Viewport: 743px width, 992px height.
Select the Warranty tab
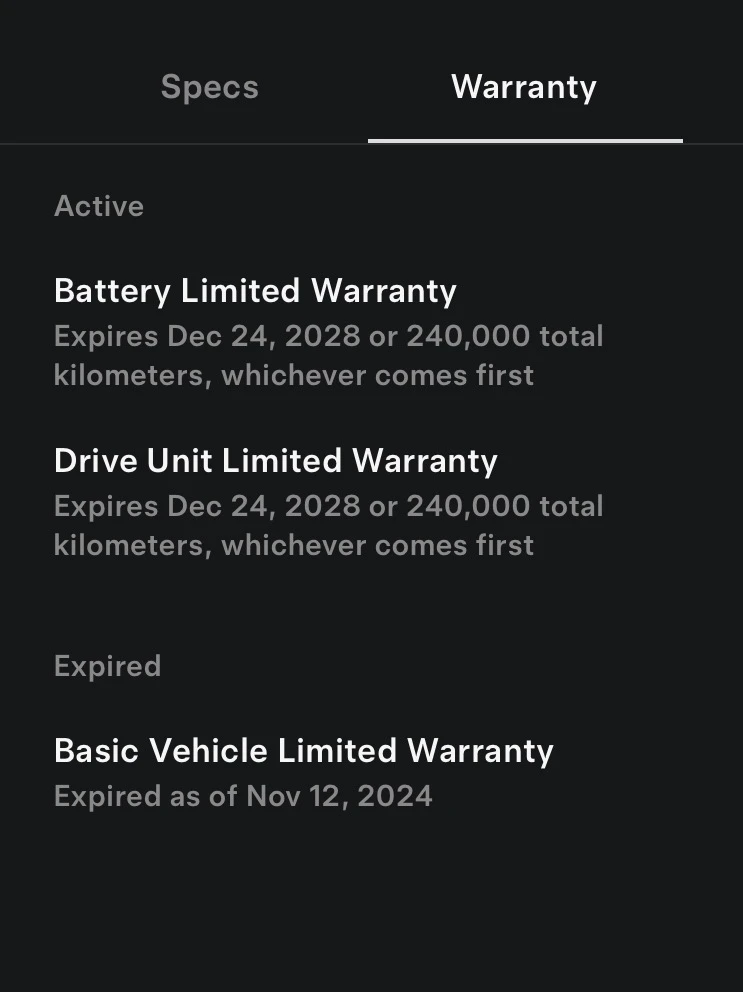point(524,88)
